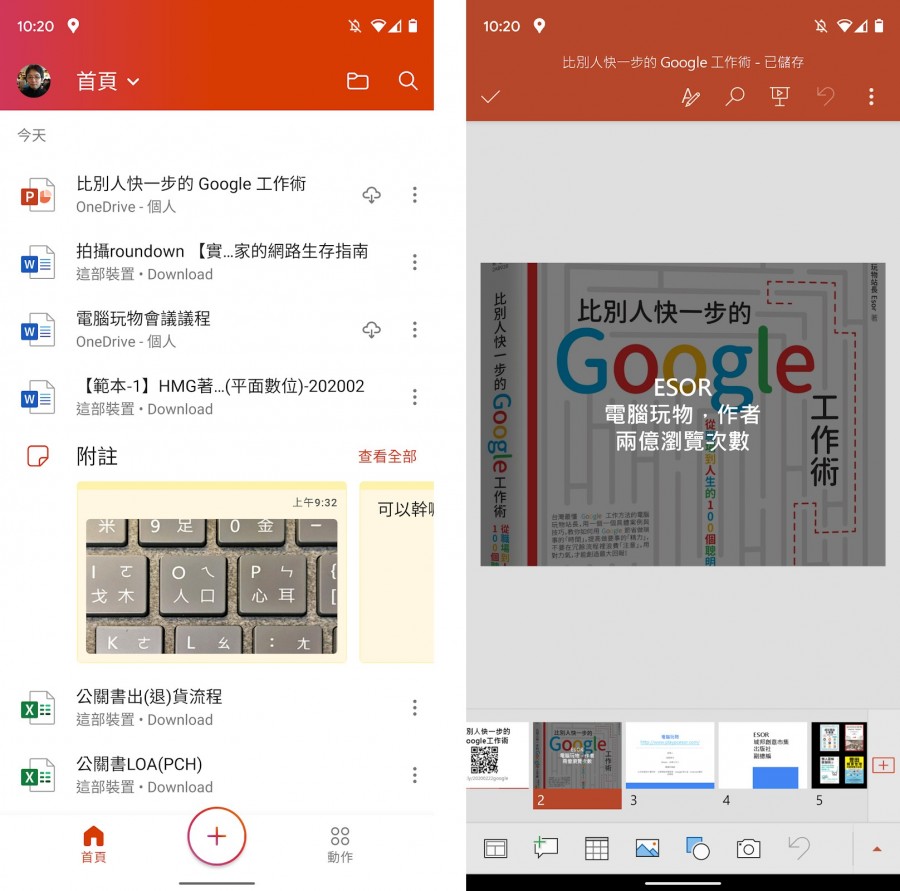Insert a picture from gallery
The height and width of the screenshot is (891, 900).
click(x=647, y=849)
